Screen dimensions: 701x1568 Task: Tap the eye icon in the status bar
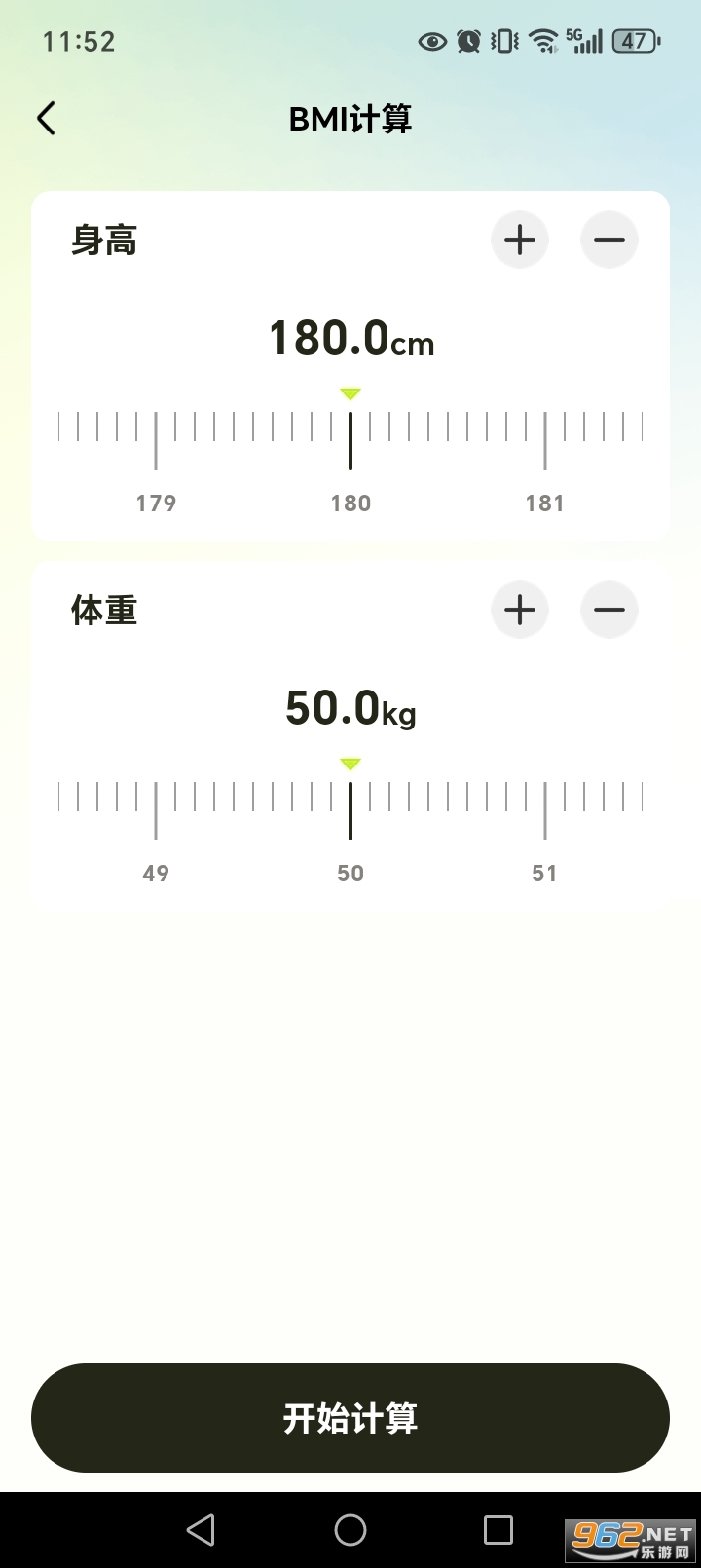[431, 41]
